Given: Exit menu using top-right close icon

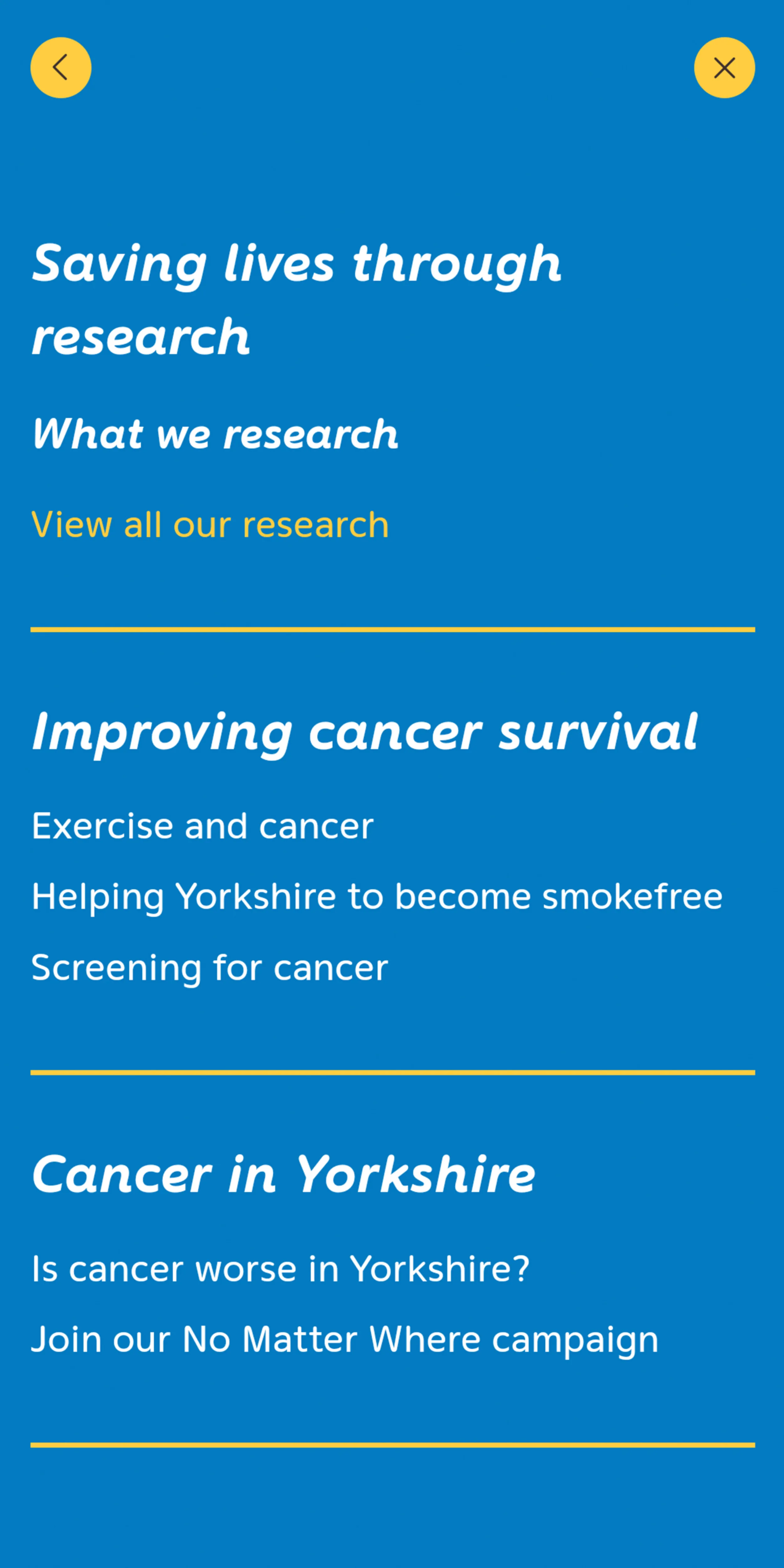Looking at the screenshot, I should click(724, 67).
